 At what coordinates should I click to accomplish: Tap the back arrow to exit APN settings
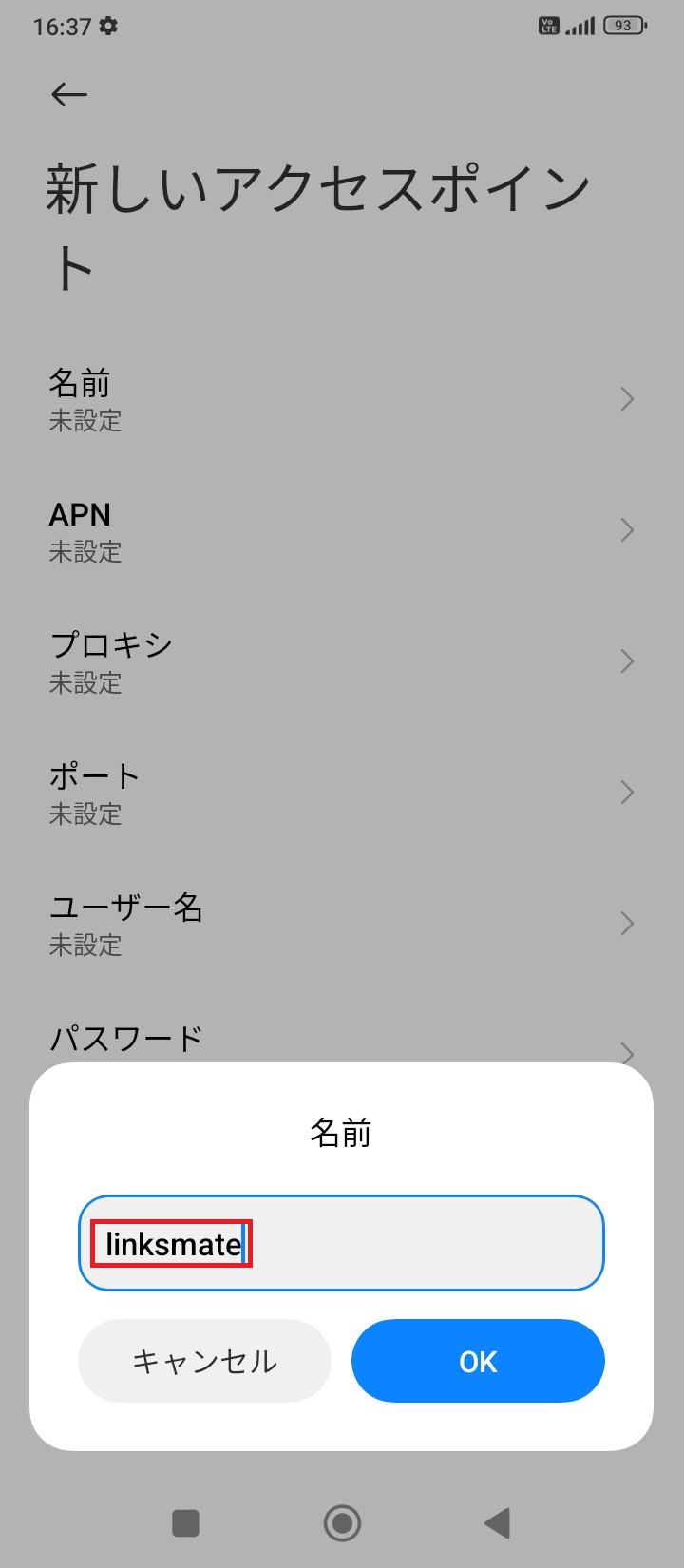[x=67, y=93]
